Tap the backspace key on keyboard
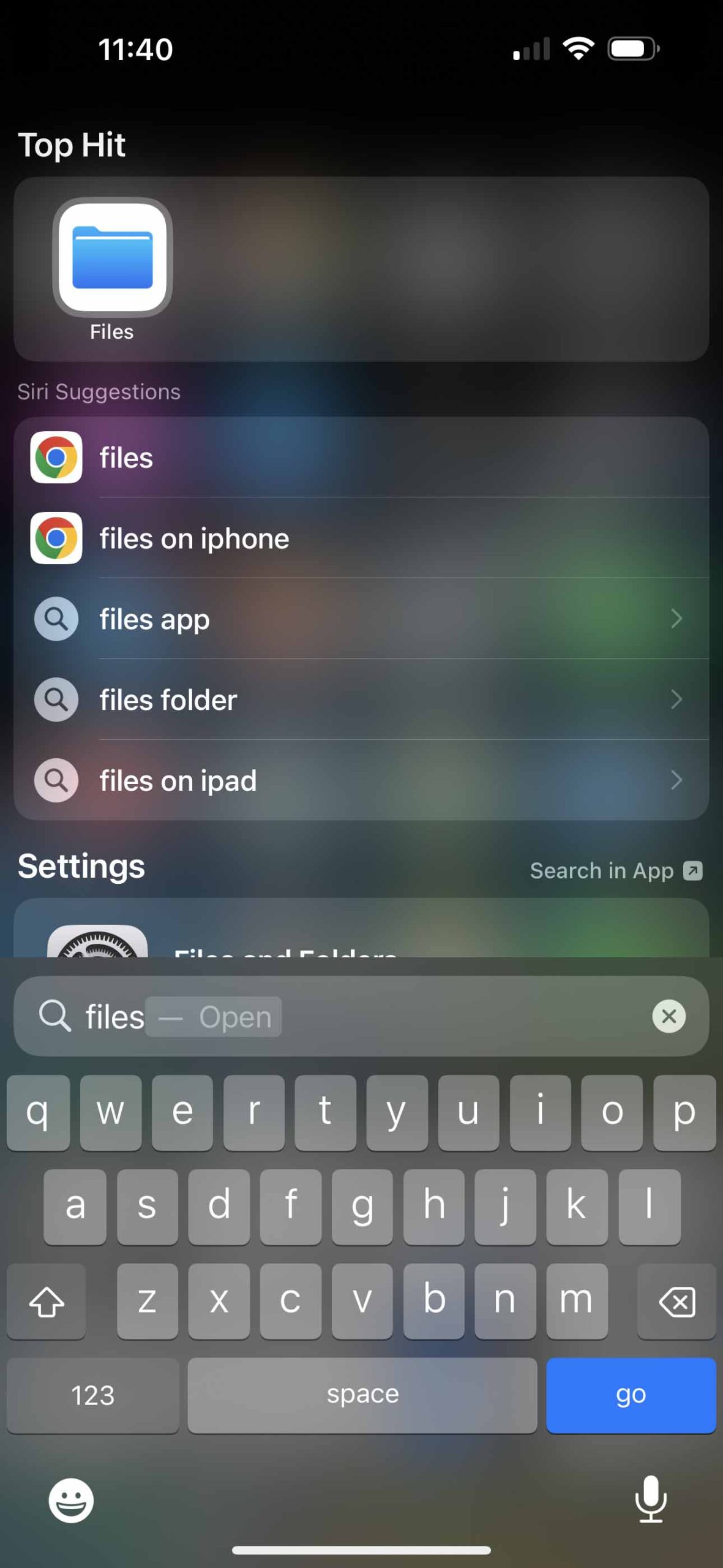This screenshot has width=723, height=1568. tap(676, 1301)
